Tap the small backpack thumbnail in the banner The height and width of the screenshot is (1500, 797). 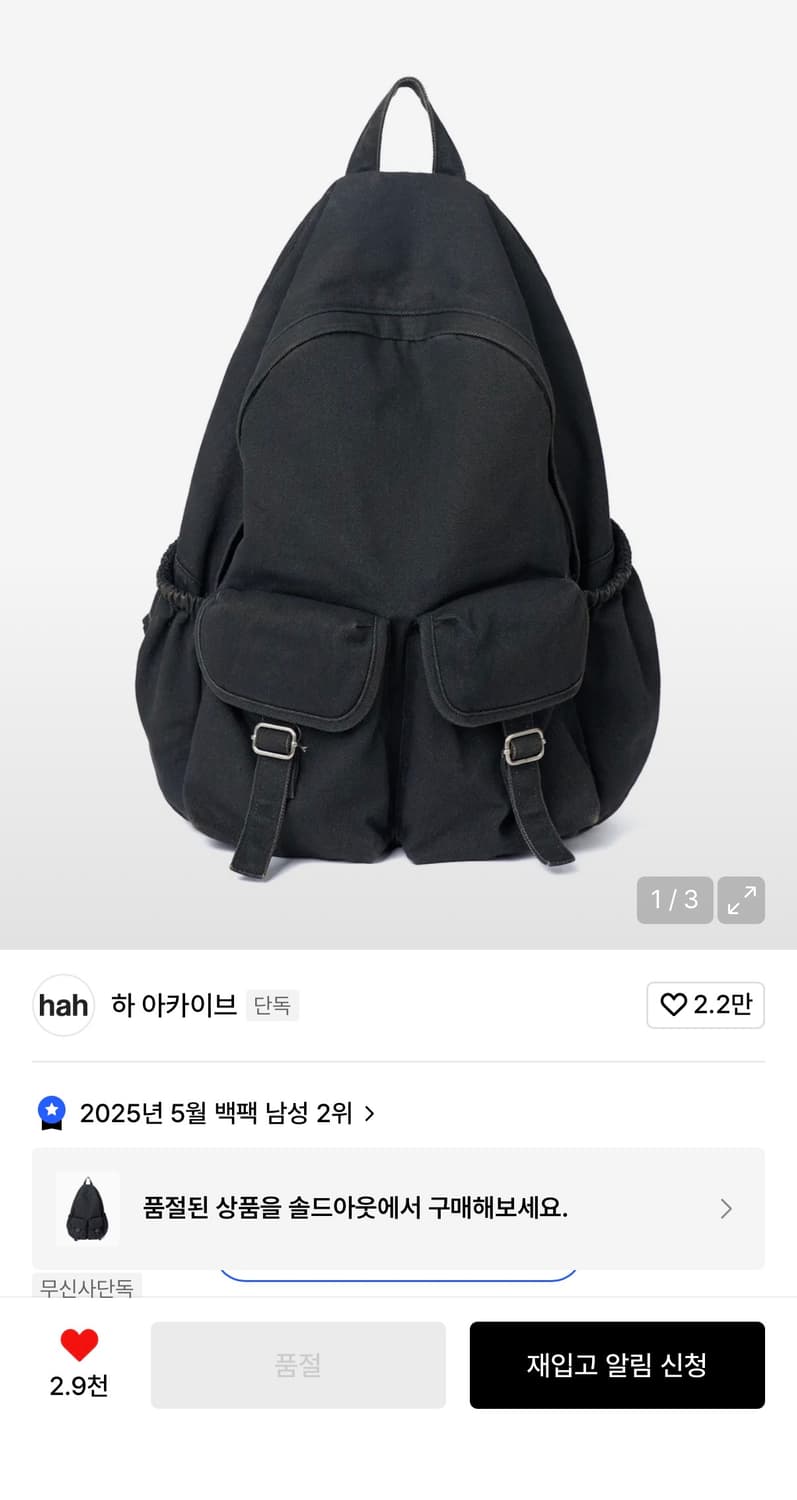pos(87,1208)
